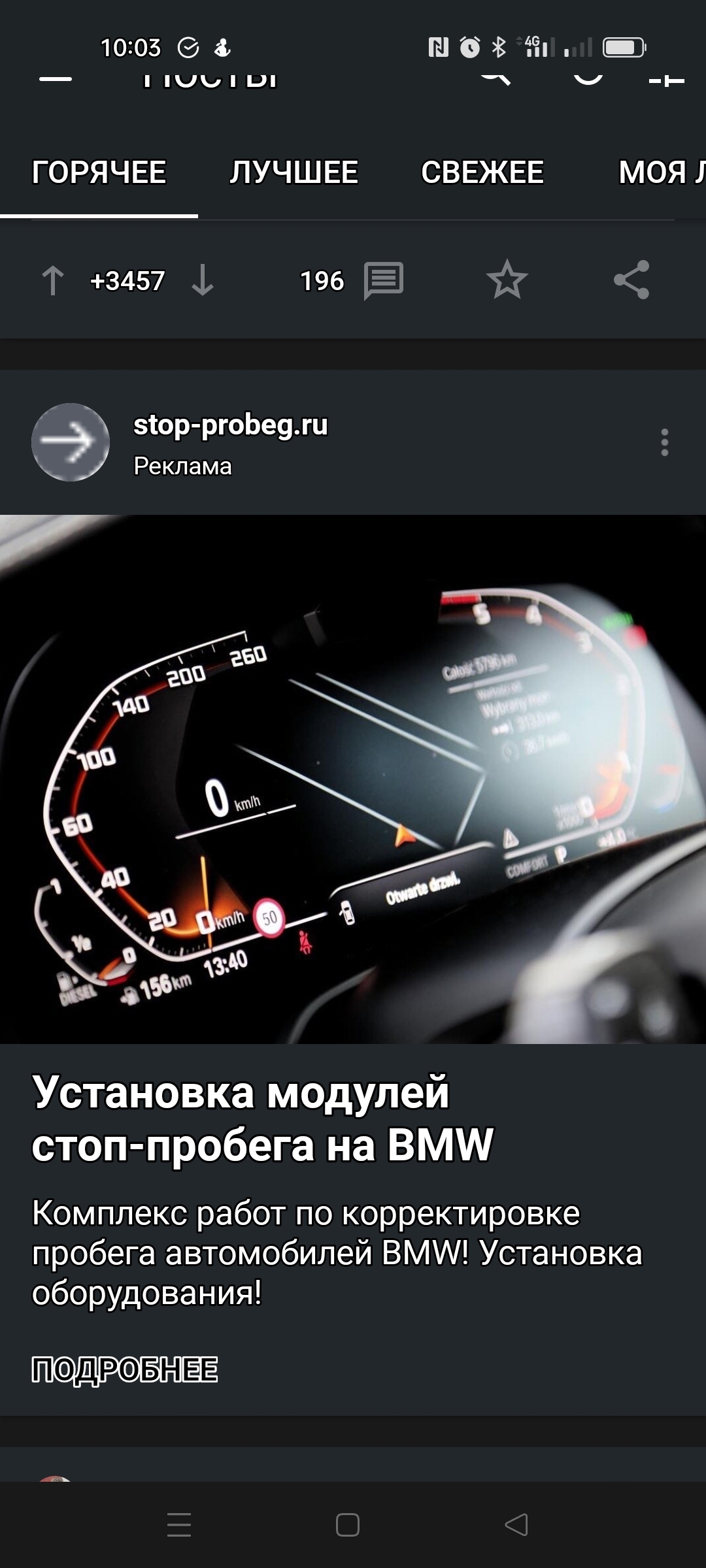The height and width of the screenshot is (1568, 706).
Task: Open the BMW dashboard ad image
Action: 353,779
